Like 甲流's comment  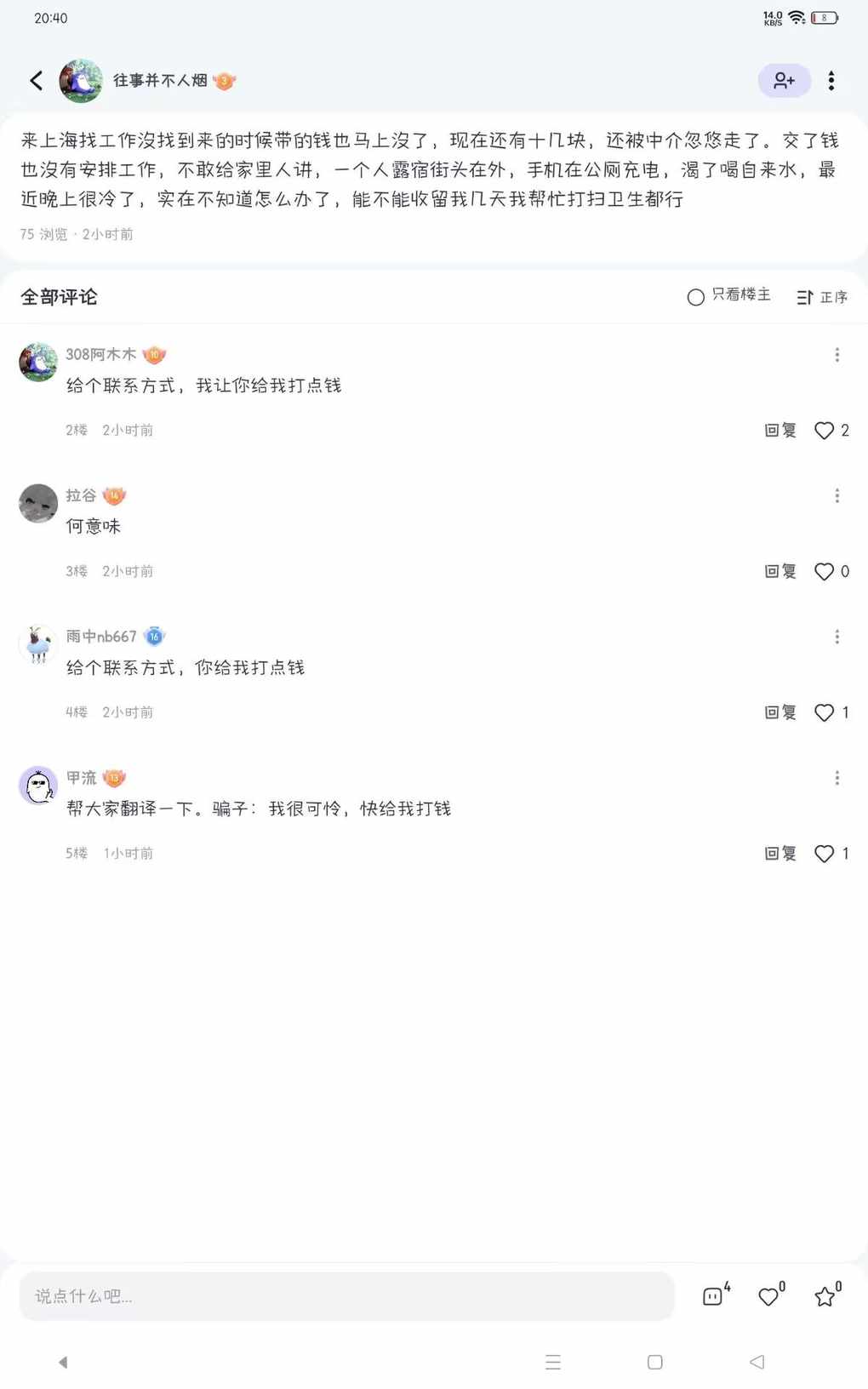pos(824,854)
